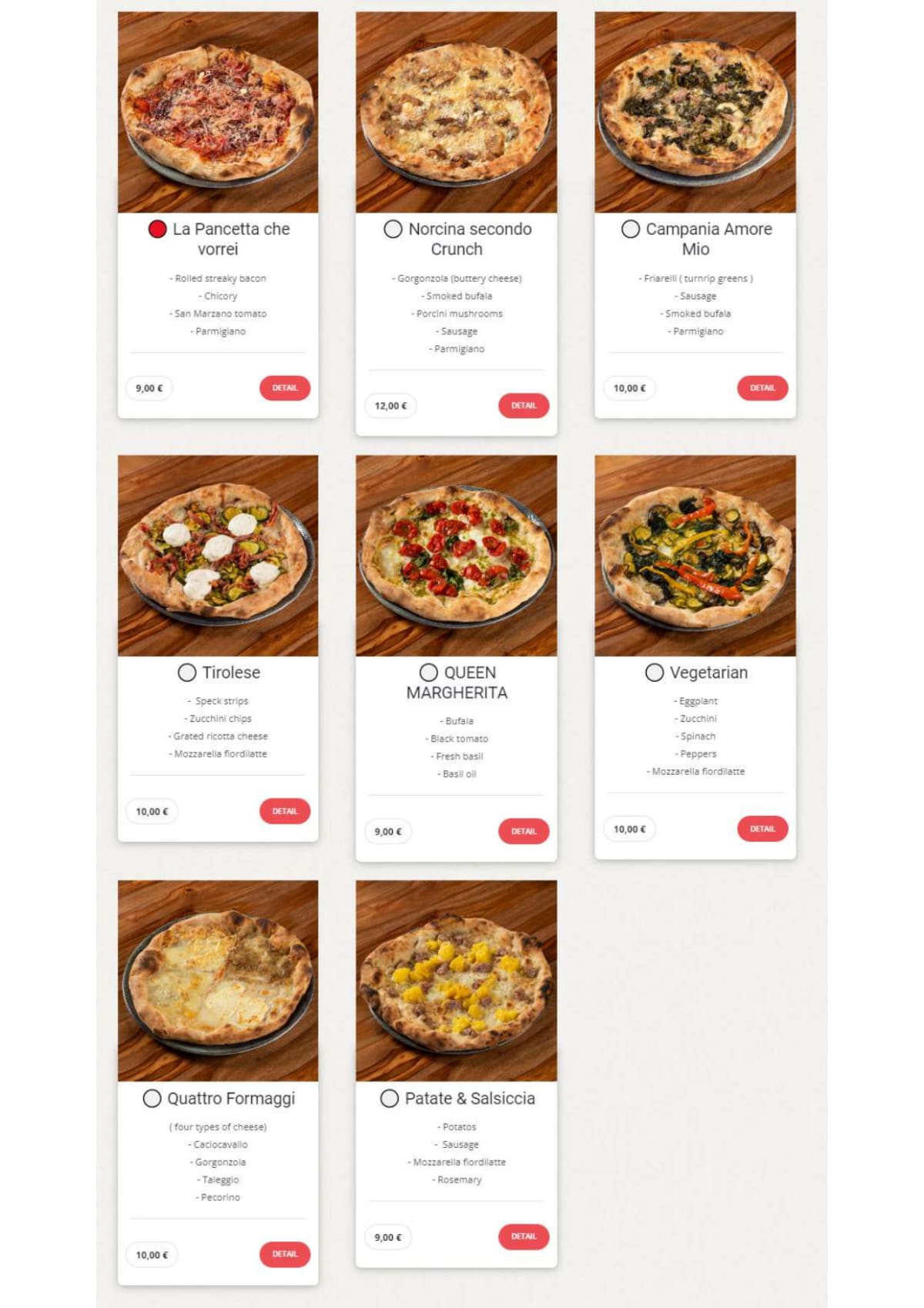Select the Campania Amore Mio radio button
Screen dimensions: 924x1308
tap(630, 229)
